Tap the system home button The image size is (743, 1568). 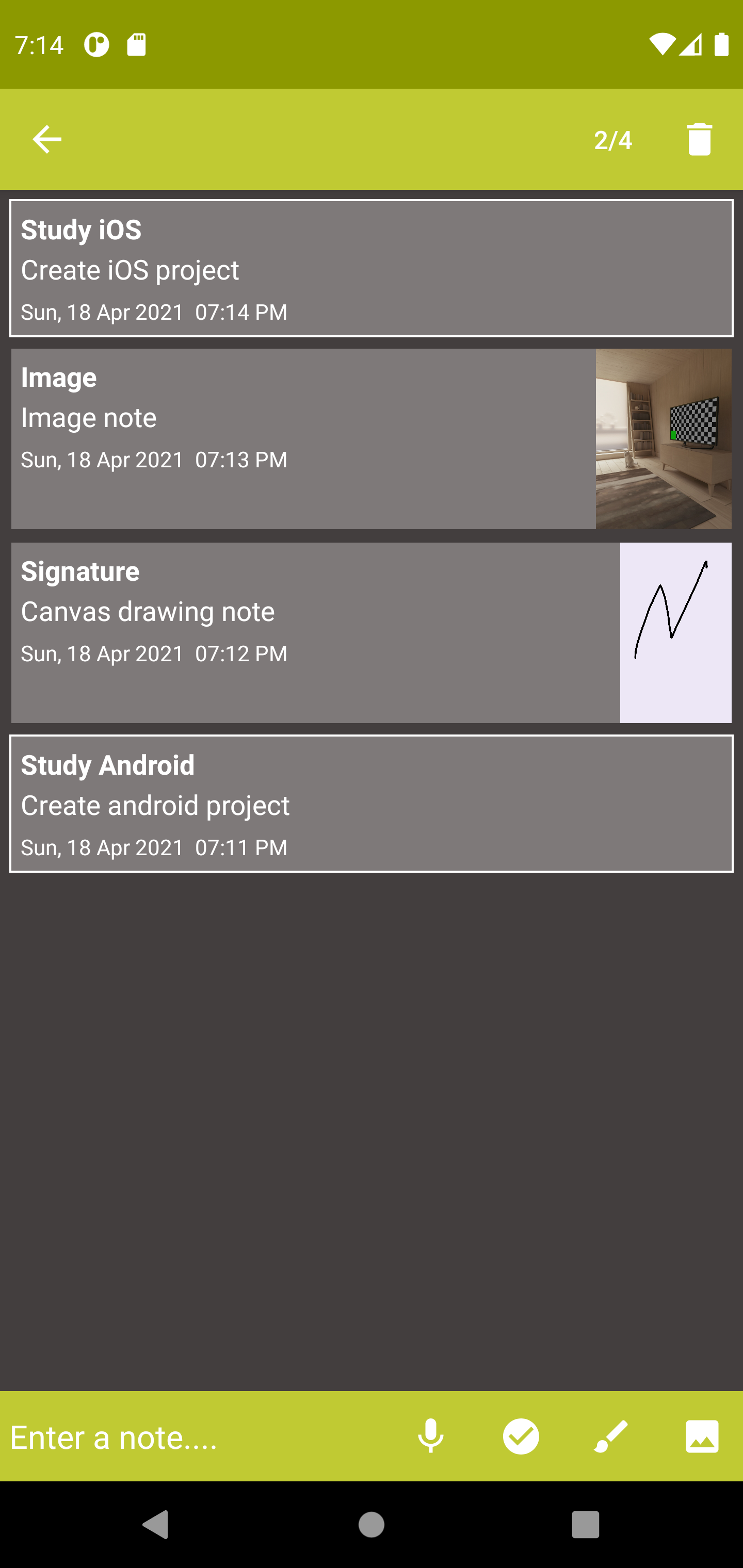point(372,1525)
